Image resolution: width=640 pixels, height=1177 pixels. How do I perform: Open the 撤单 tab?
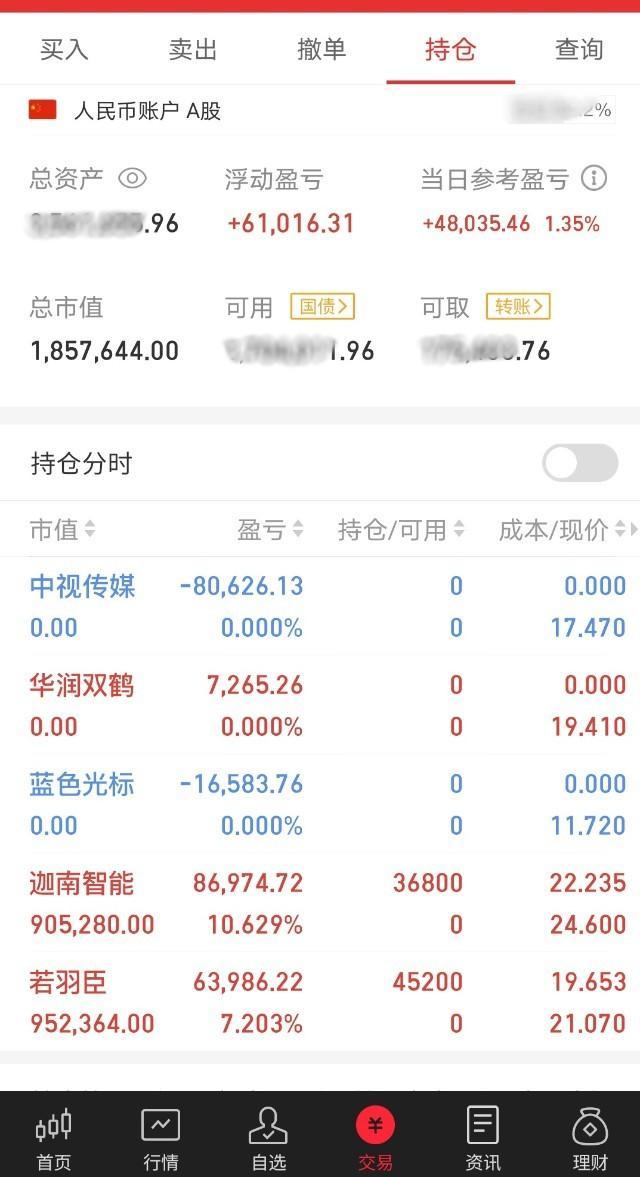(x=322, y=49)
